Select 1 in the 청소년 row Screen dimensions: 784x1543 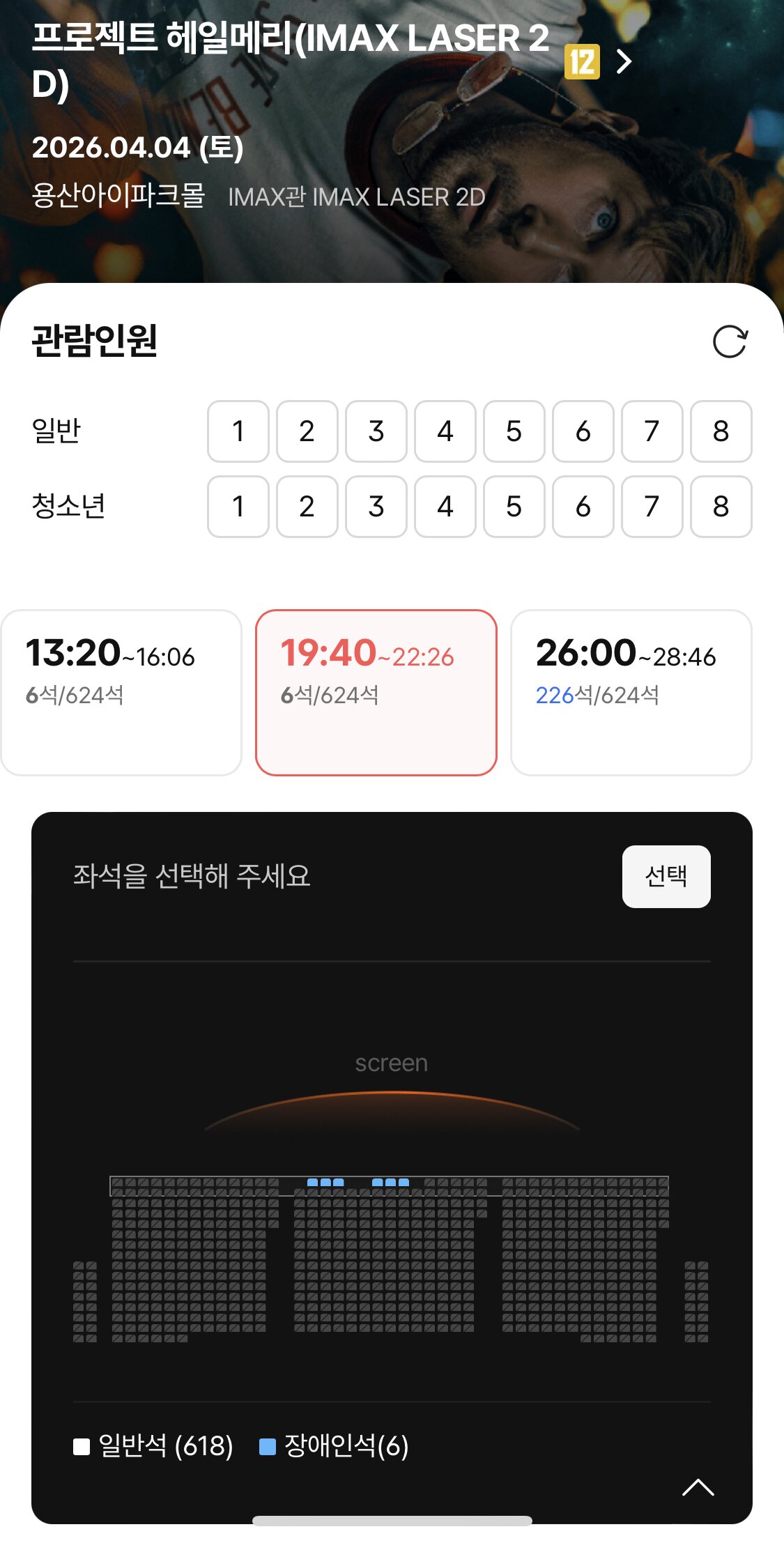238,507
